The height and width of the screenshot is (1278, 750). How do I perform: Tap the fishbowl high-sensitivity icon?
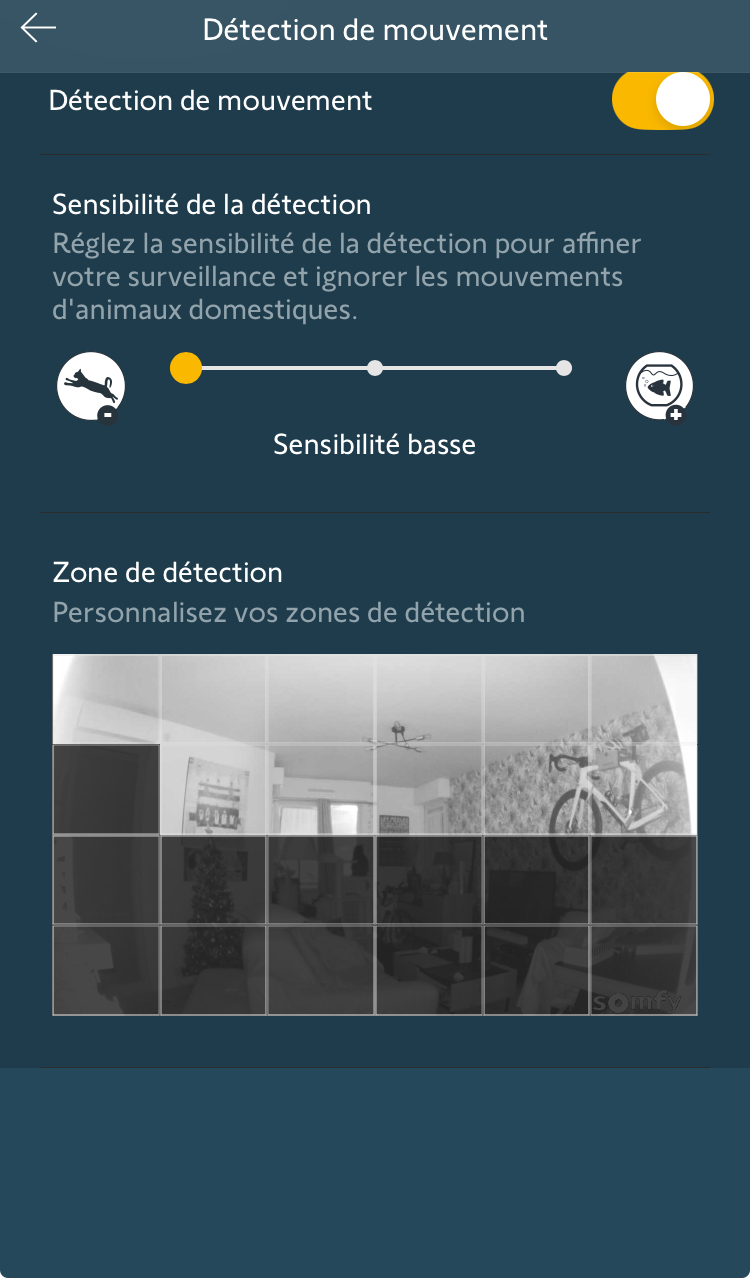[659, 386]
